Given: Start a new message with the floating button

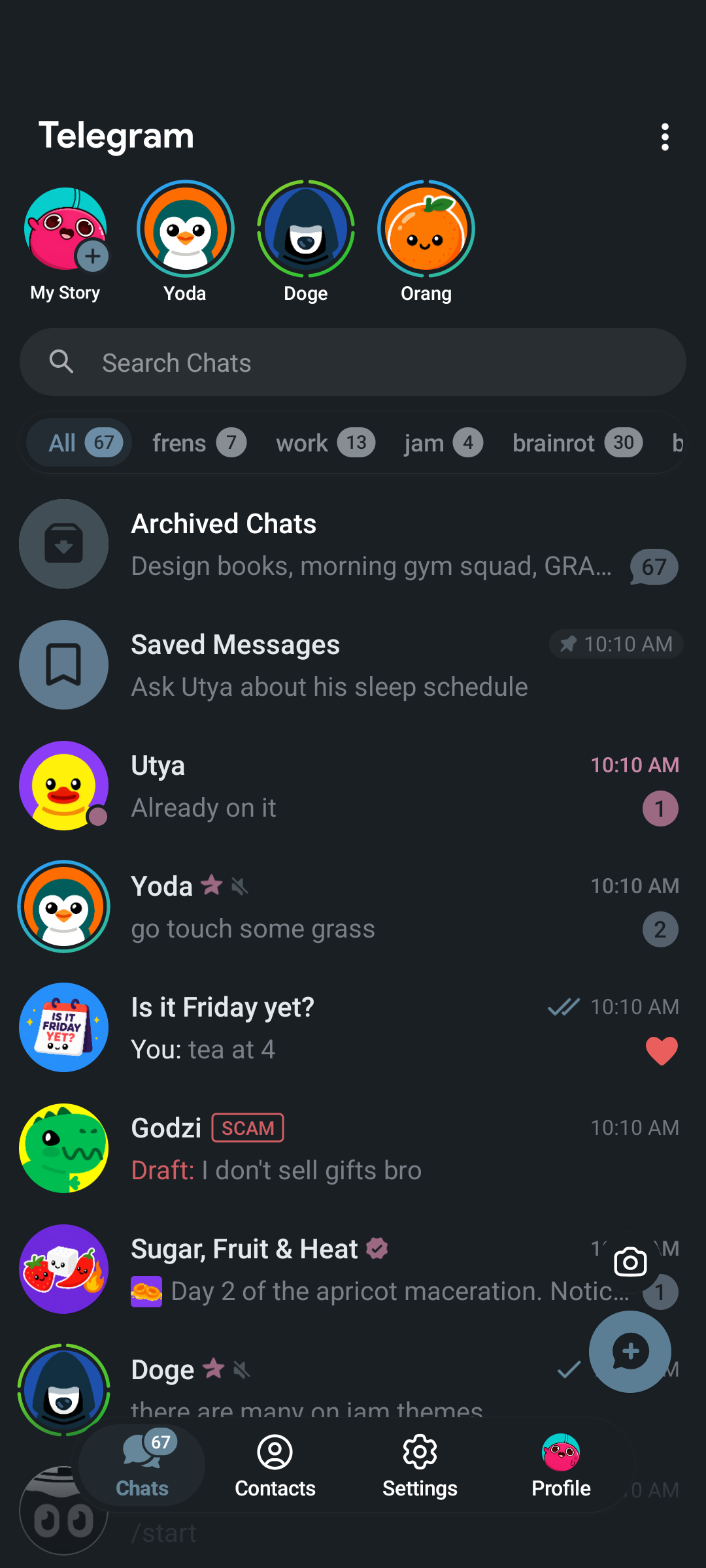Looking at the screenshot, I should 630,1352.
